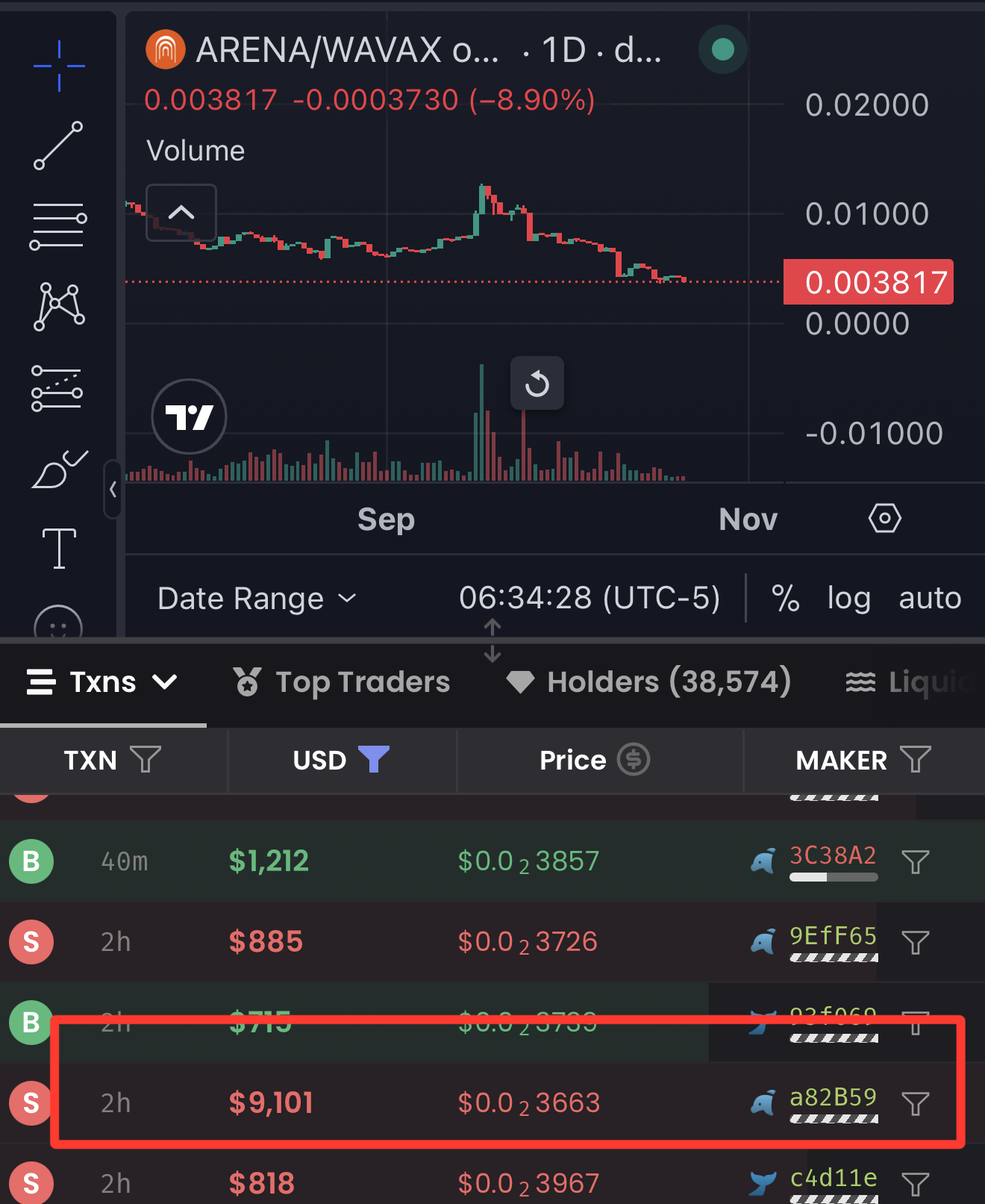This screenshot has width=985, height=1204.
Task: Filter transactions by USD amount
Action: pos(374,760)
